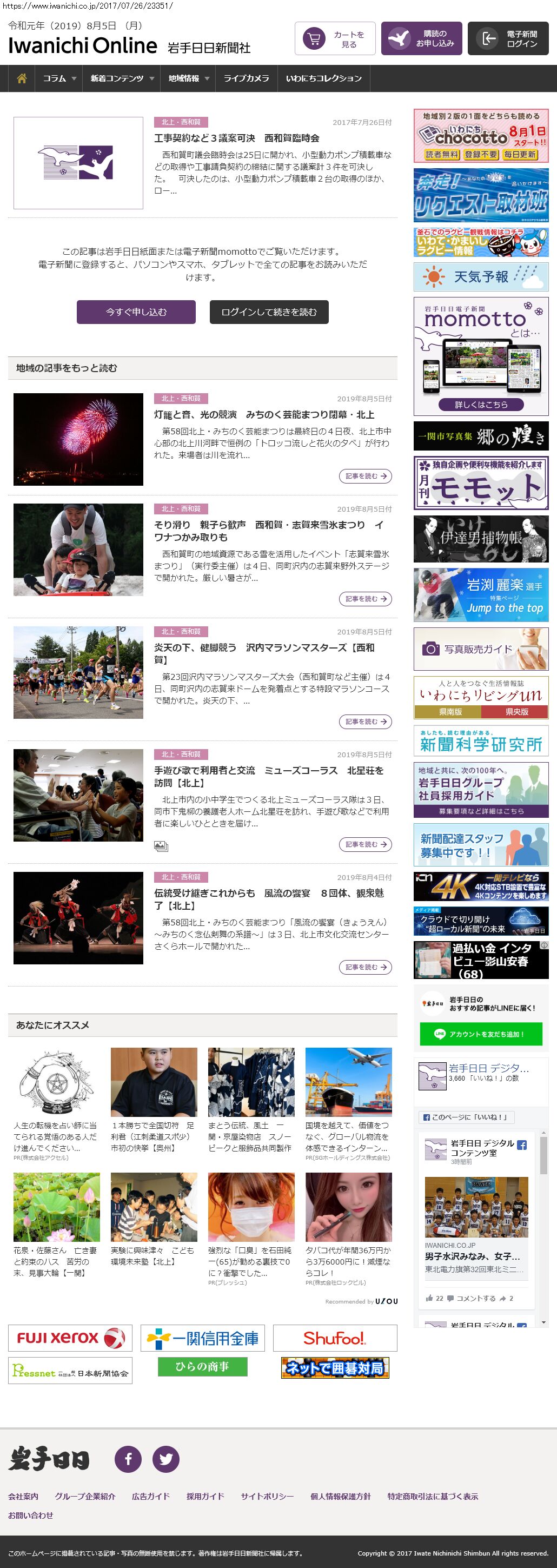View the cart with カートを見る

(335, 39)
